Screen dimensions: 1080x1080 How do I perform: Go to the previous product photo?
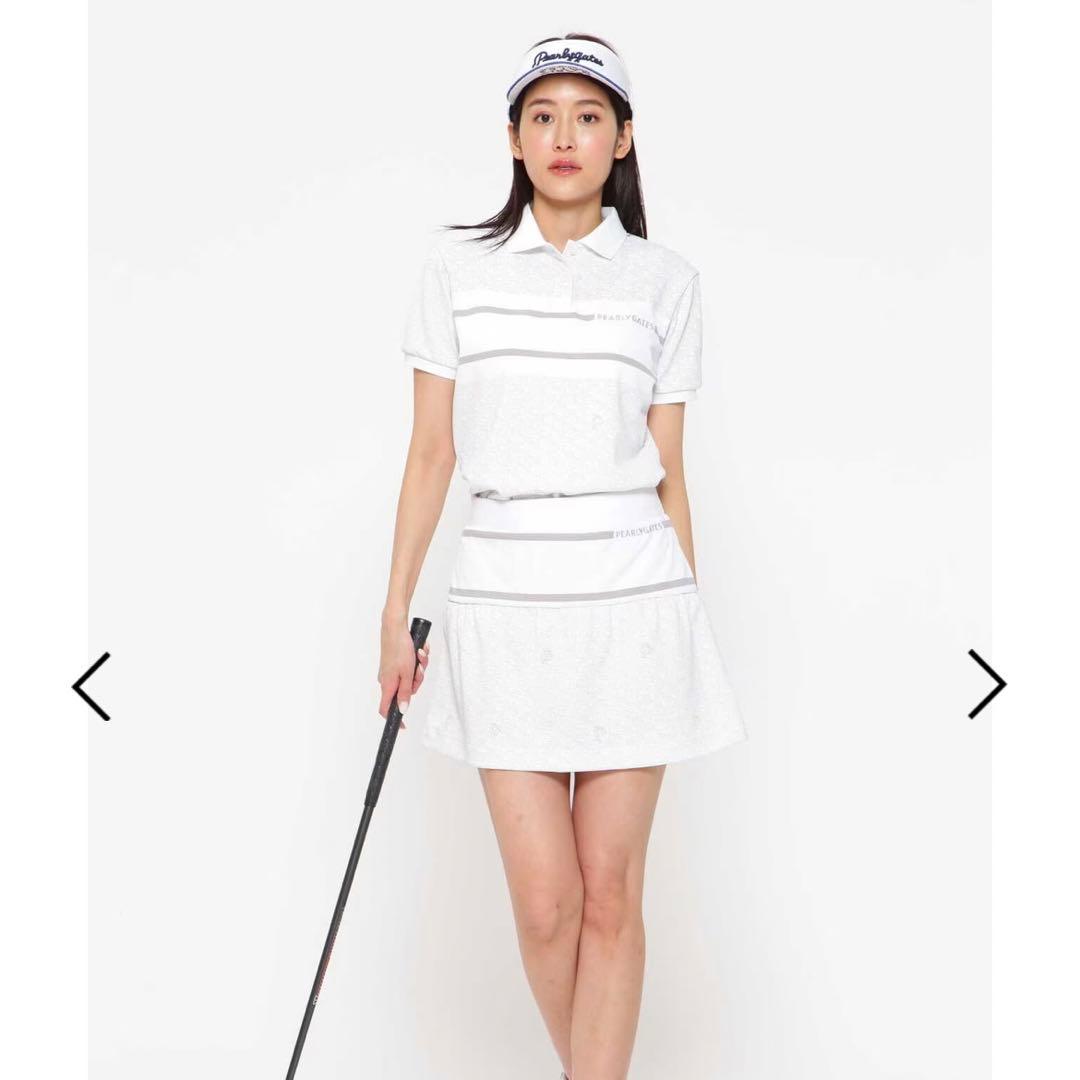click(x=91, y=686)
